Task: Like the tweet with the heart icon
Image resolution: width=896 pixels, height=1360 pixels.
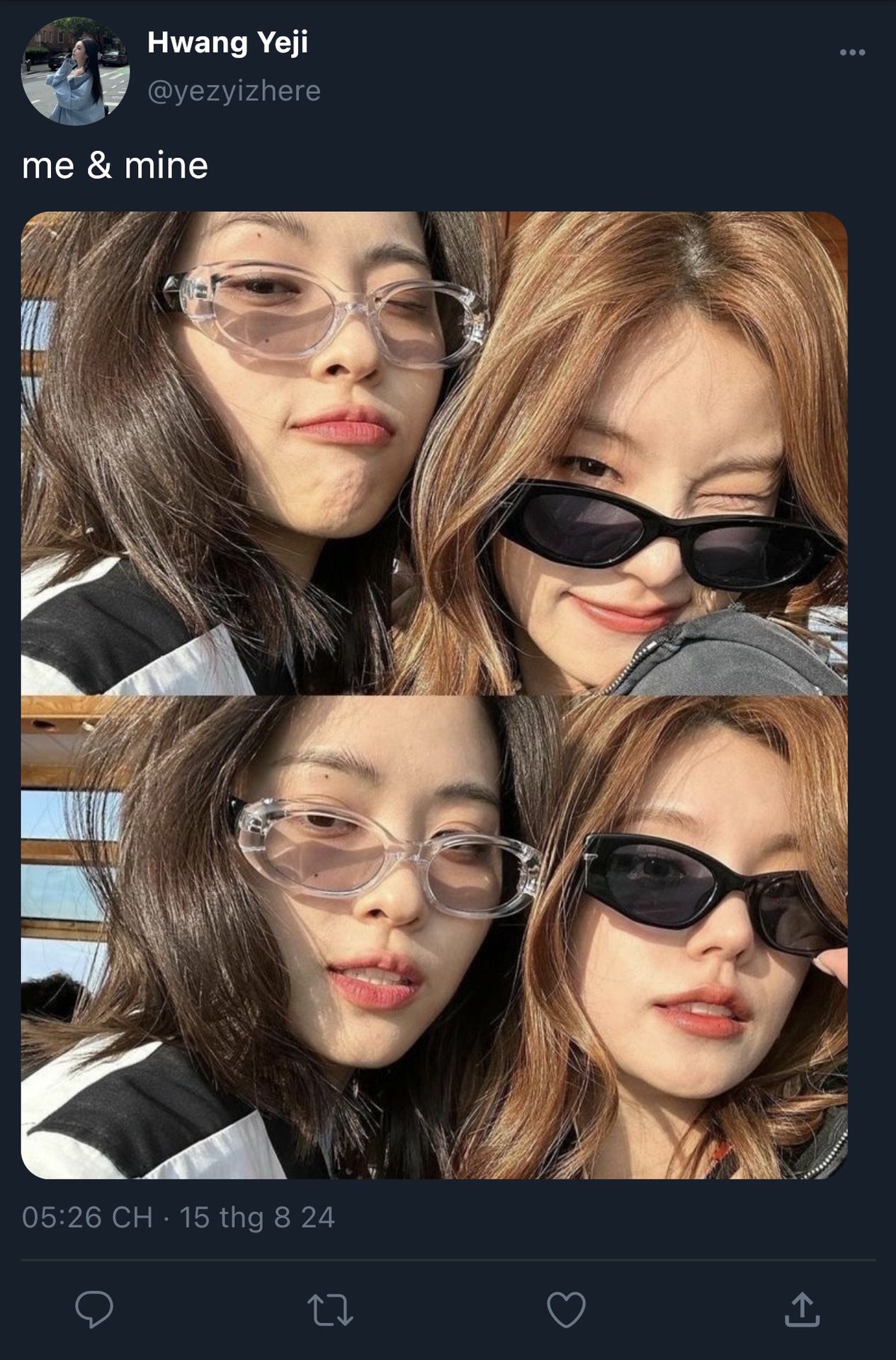Action: pos(566,1309)
